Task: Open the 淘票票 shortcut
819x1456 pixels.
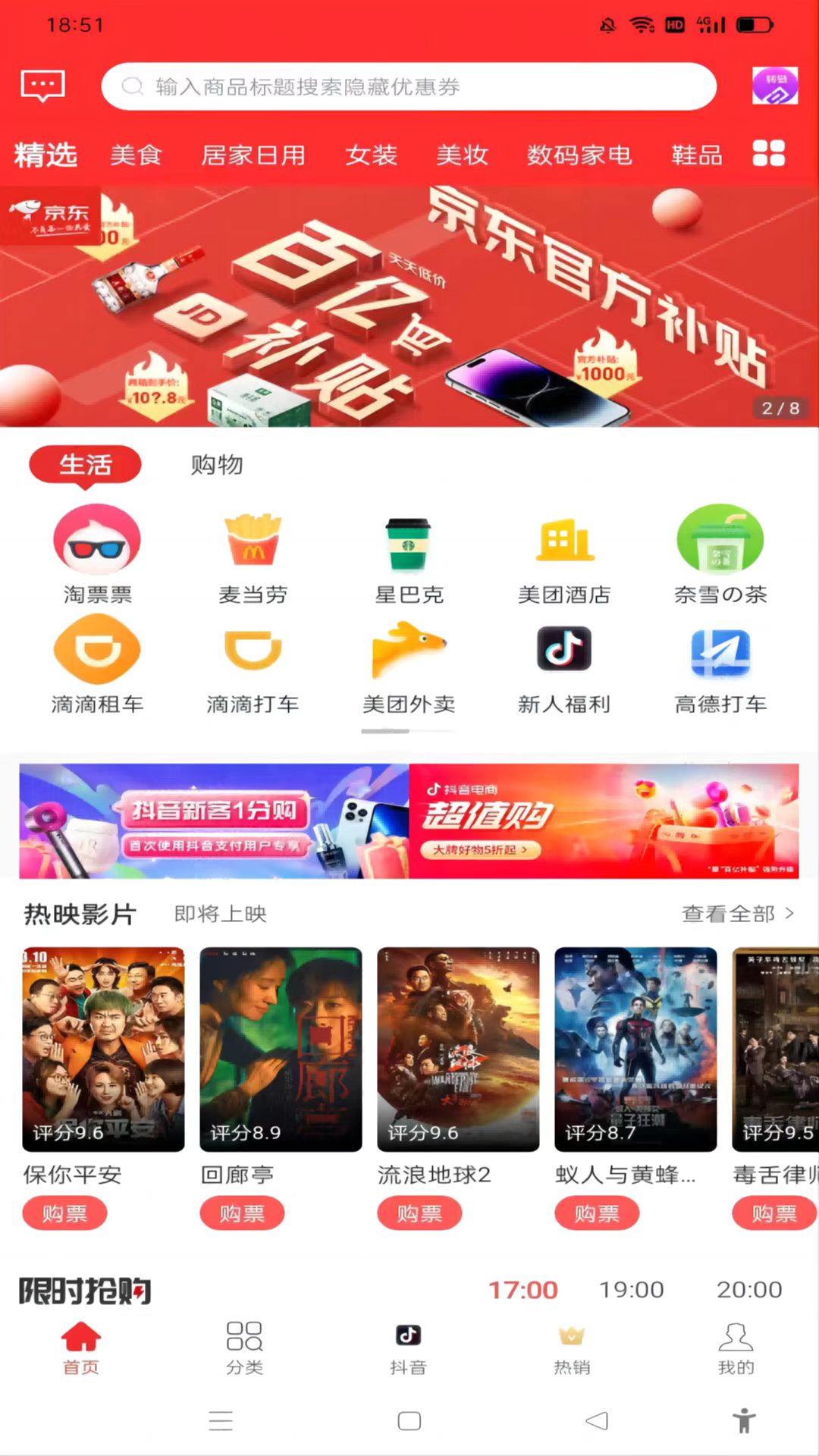Action: pos(97,554)
